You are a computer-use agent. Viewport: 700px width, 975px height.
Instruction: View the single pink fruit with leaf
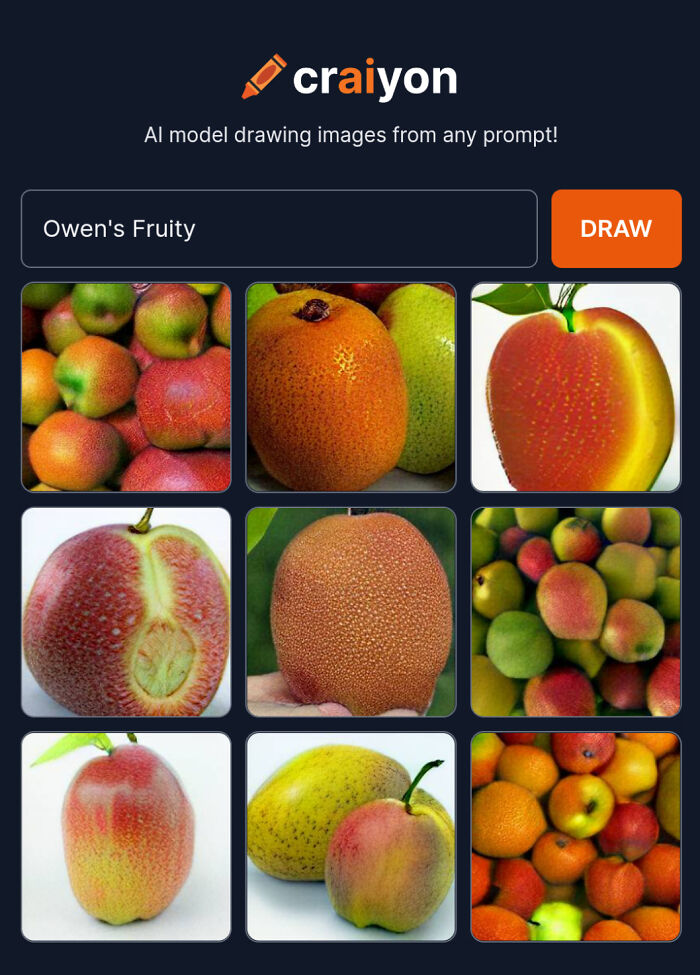tap(126, 837)
